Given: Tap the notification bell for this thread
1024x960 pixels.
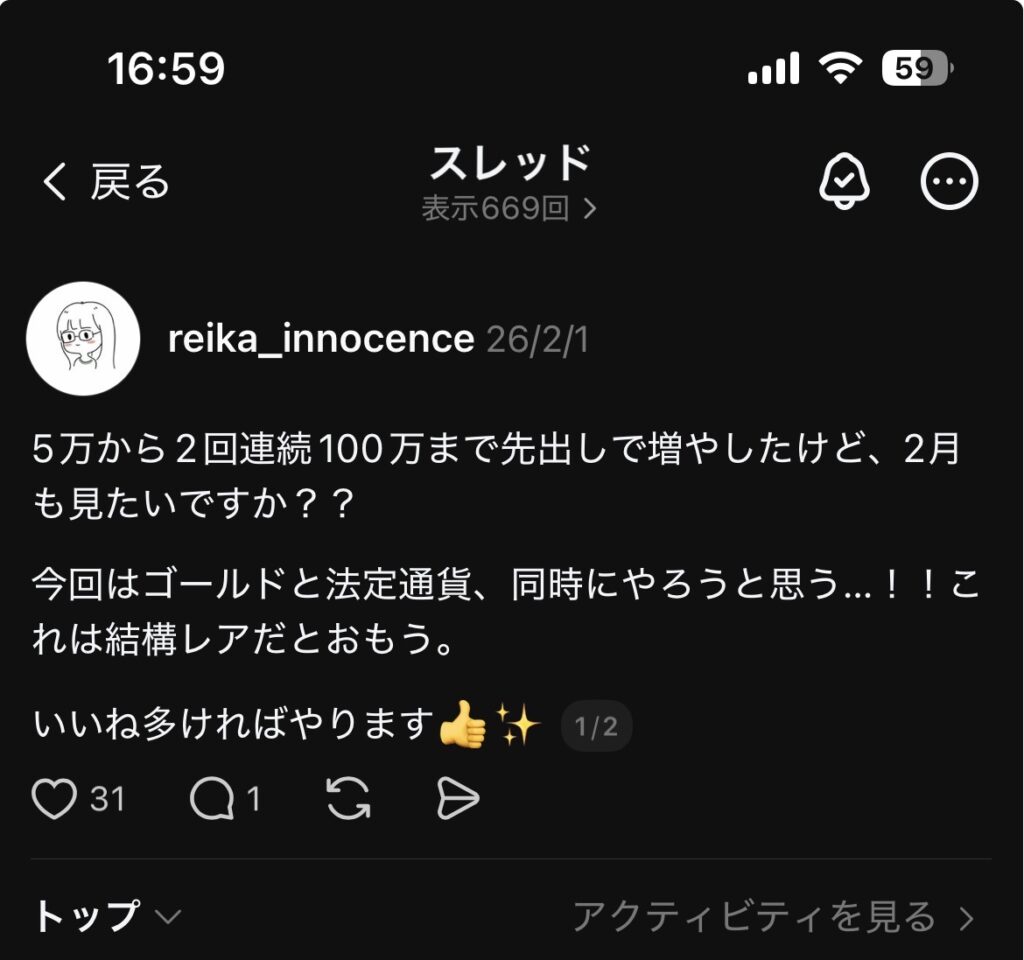Looking at the screenshot, I should pos(845,182).
